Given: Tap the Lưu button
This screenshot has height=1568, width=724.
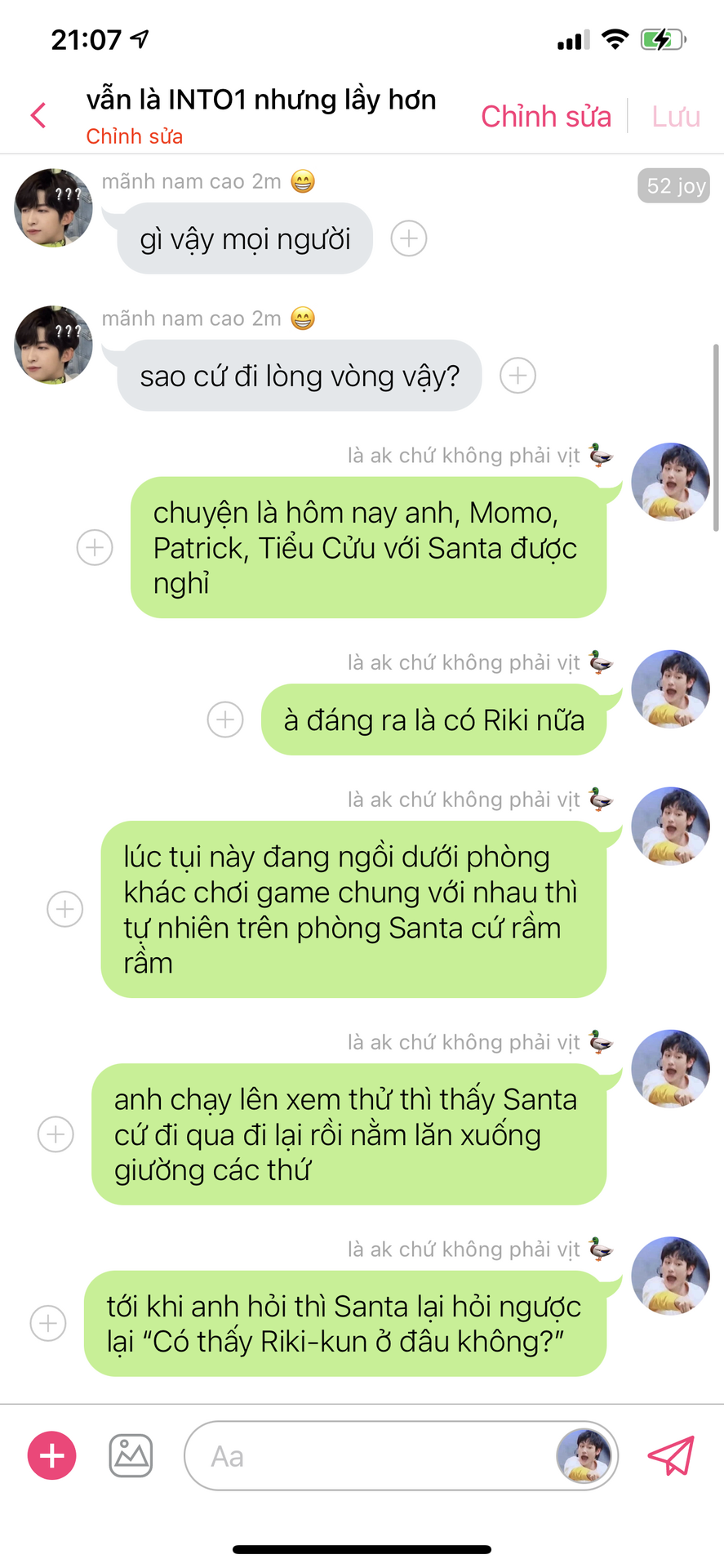Looking at the screenshot, I should 675,117.
